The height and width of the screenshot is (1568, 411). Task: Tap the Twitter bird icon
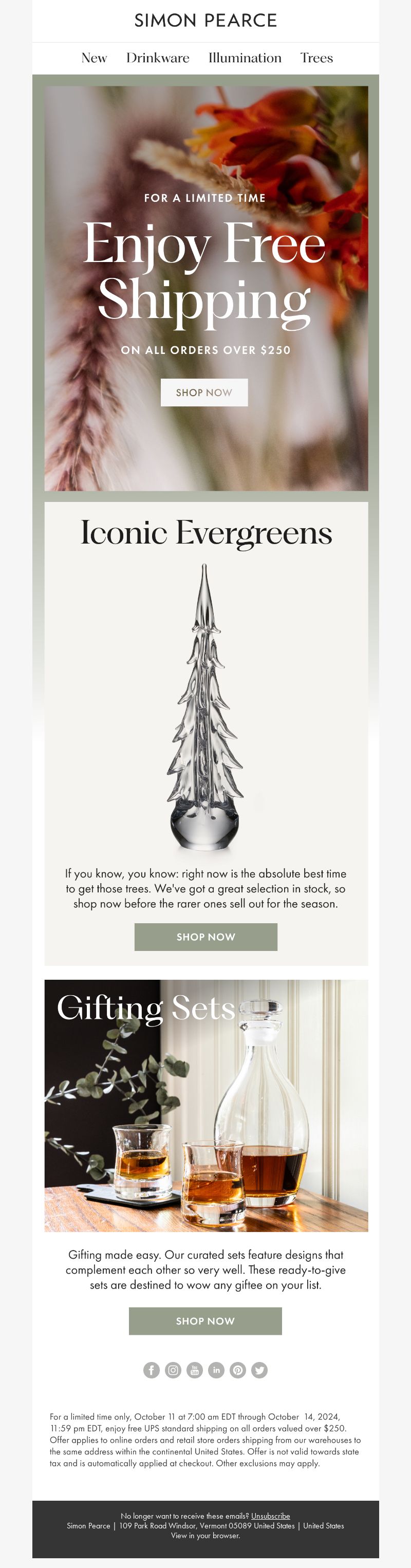[x=259, y=1370]
